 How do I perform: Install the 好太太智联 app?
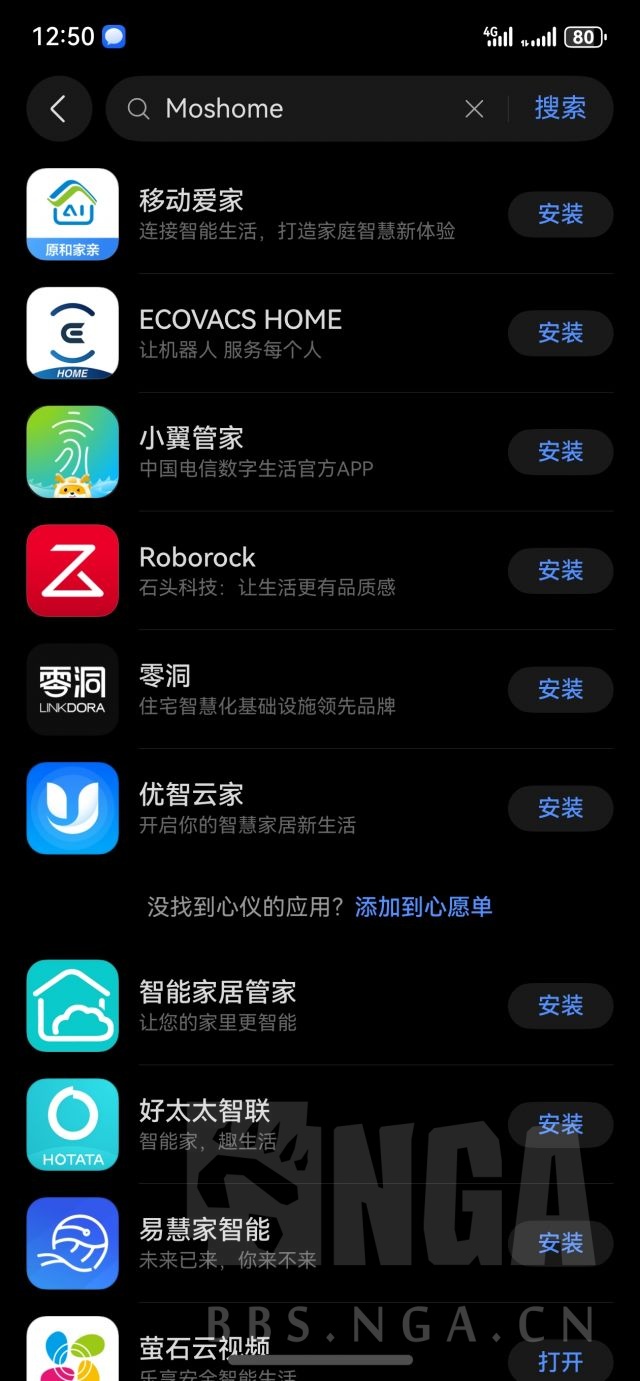(x=560, y=1125)
